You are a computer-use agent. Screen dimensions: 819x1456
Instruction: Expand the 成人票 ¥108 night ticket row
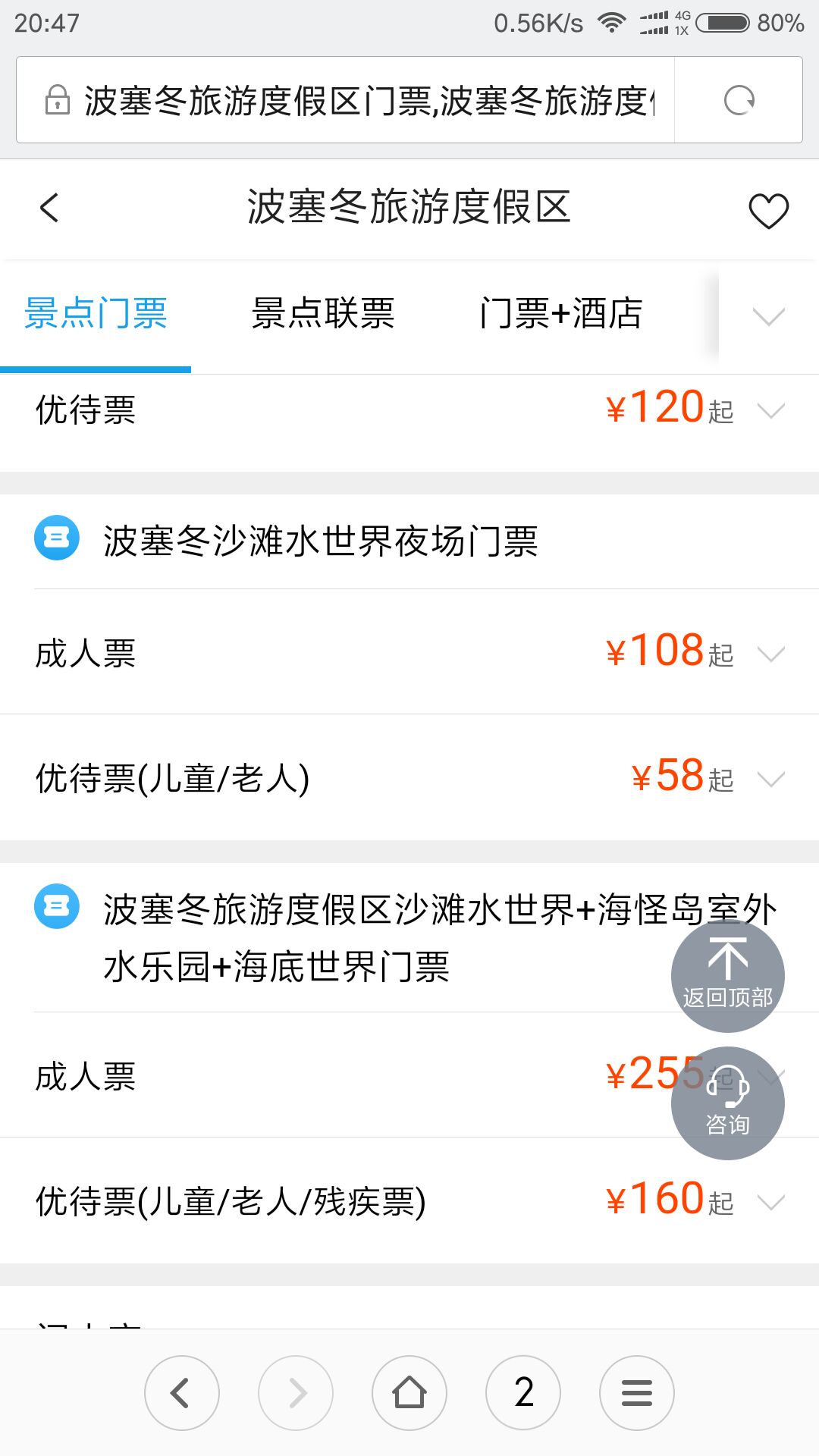(409, 652)
